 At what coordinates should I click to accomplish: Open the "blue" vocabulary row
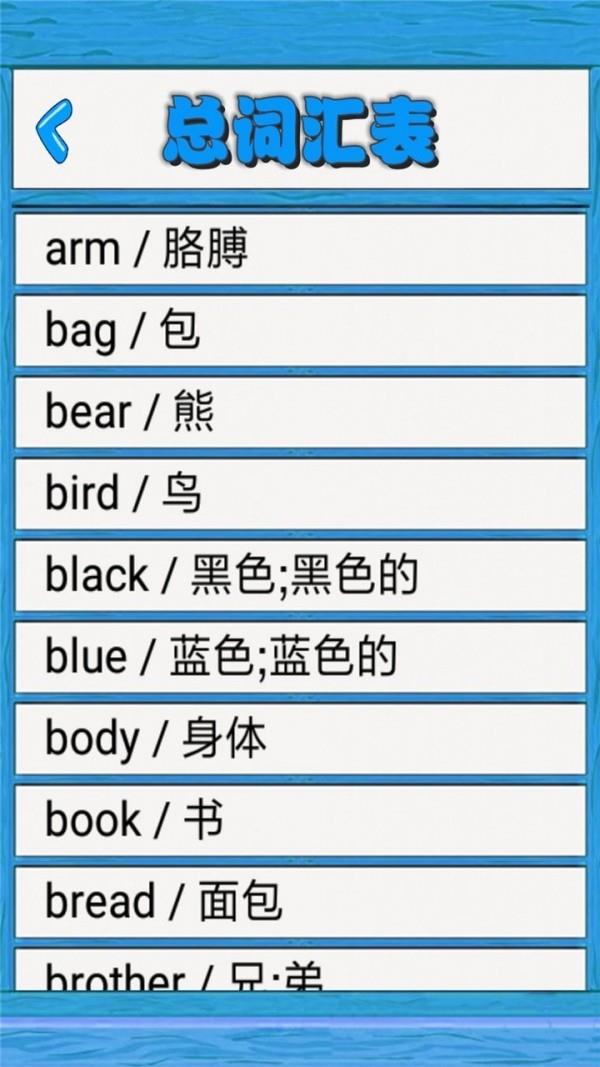click(x=300, y=657)
